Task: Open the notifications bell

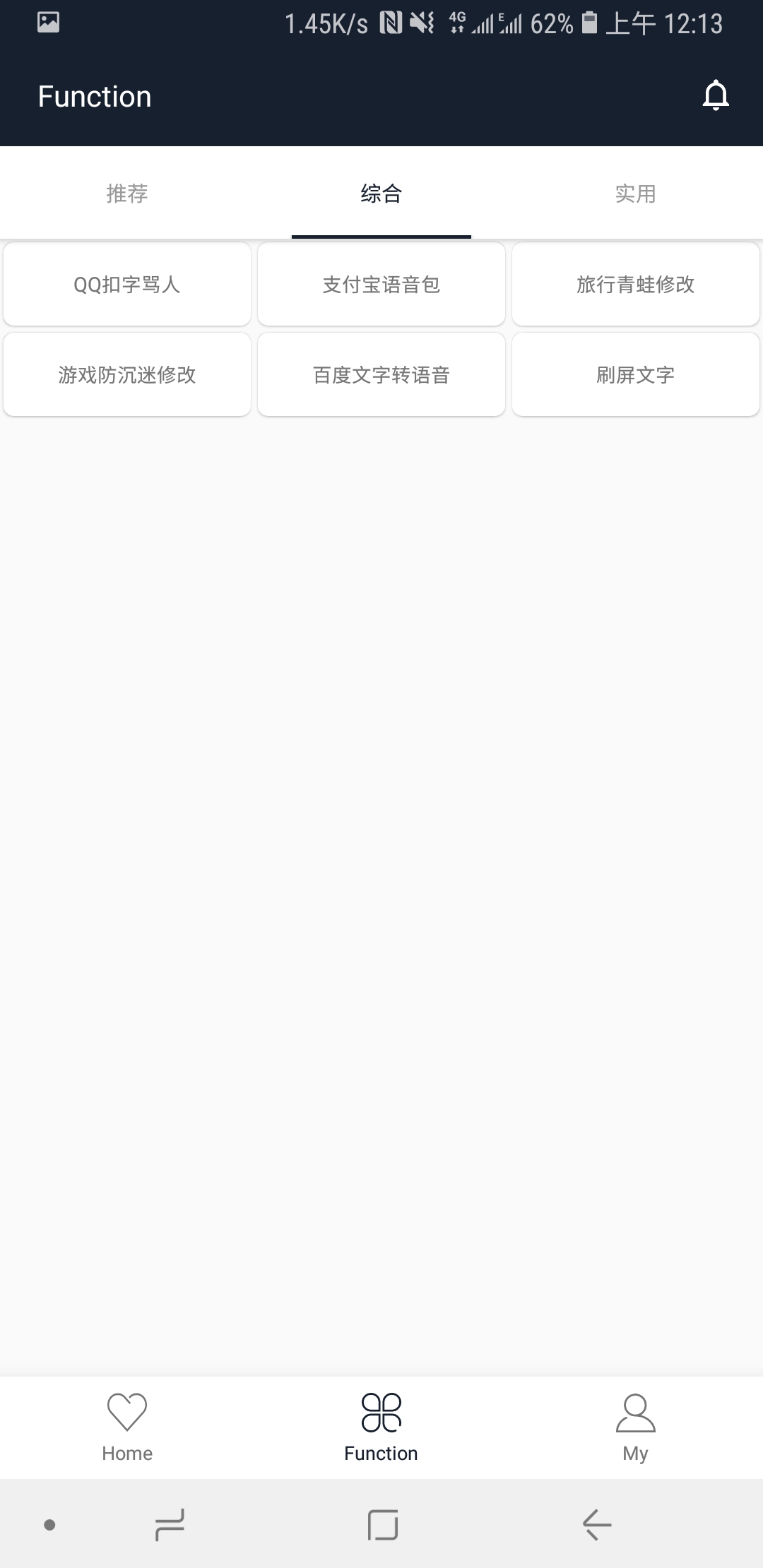Action: 715,96
